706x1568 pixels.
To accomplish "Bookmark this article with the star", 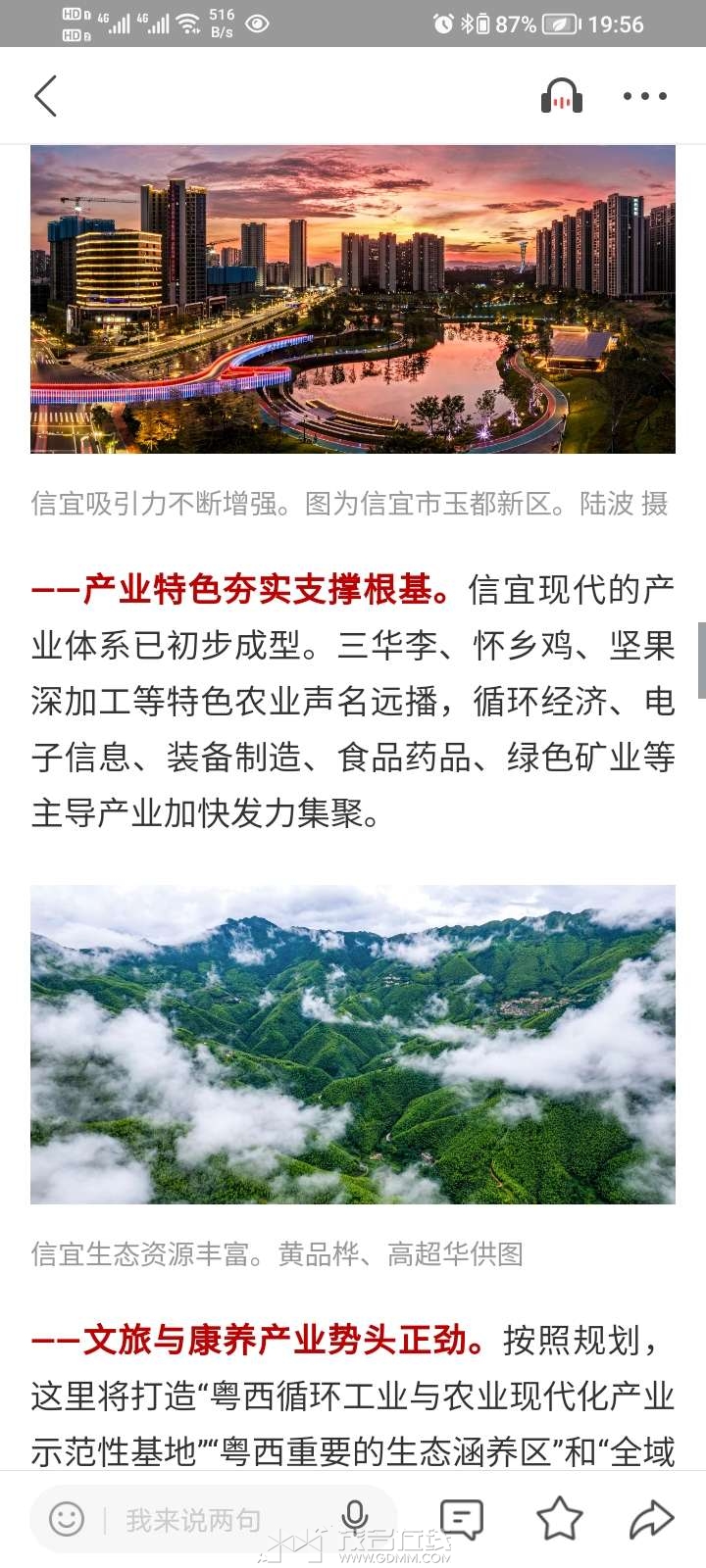I will click(x=560, y=1519).
